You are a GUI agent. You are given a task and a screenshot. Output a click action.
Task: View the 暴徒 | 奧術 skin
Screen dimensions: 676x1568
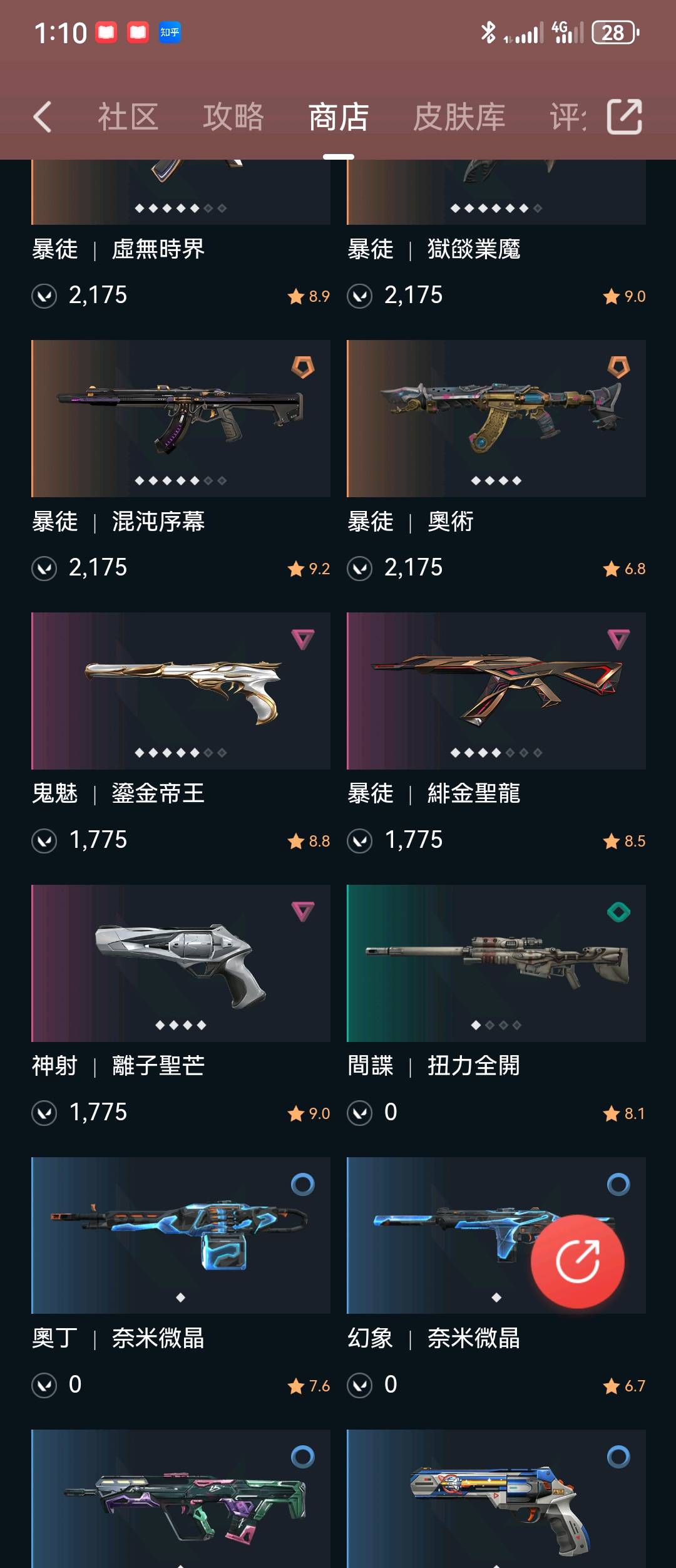click(496, 418)
